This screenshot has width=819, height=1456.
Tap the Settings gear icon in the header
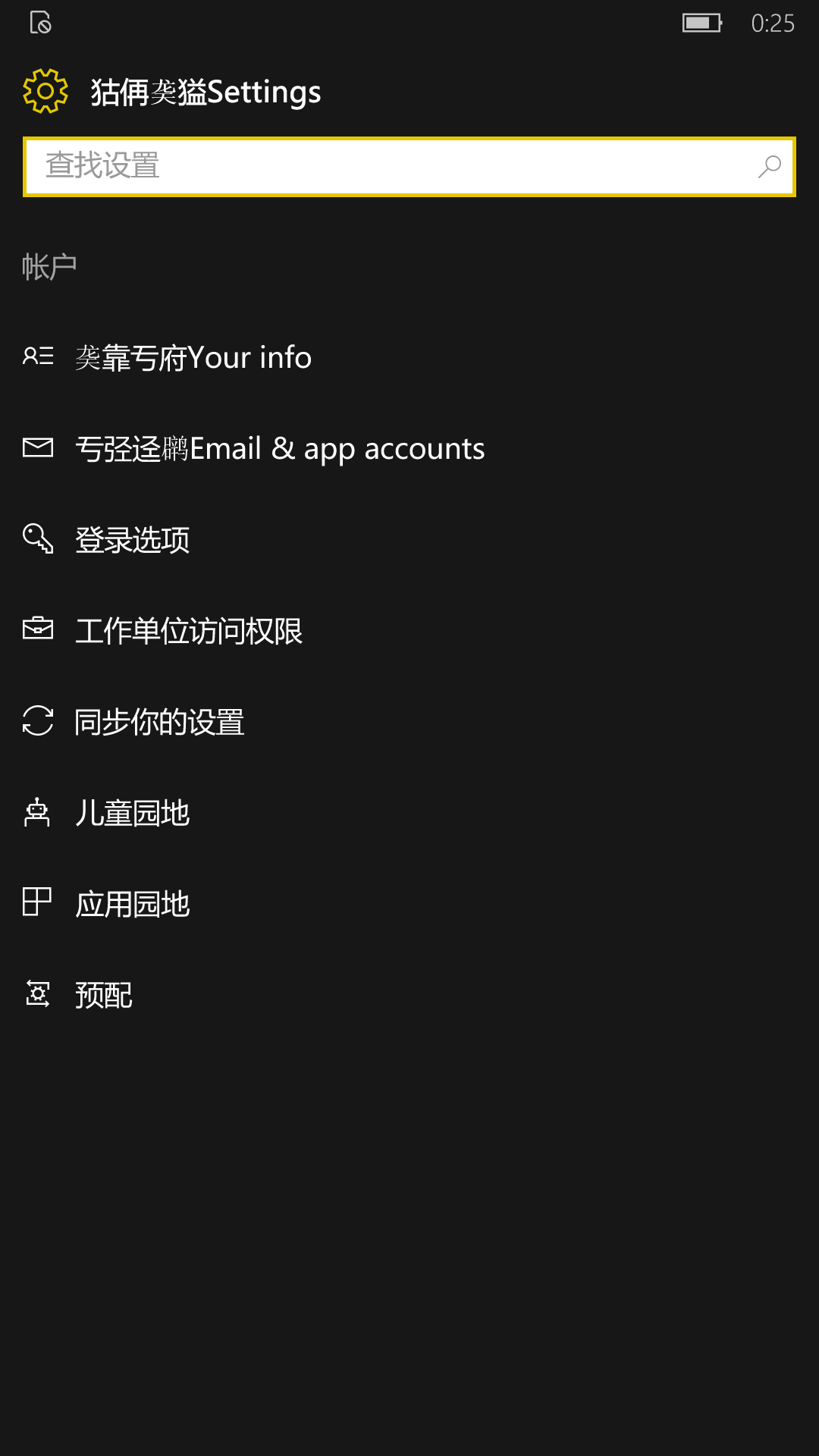tap(45, 91)
